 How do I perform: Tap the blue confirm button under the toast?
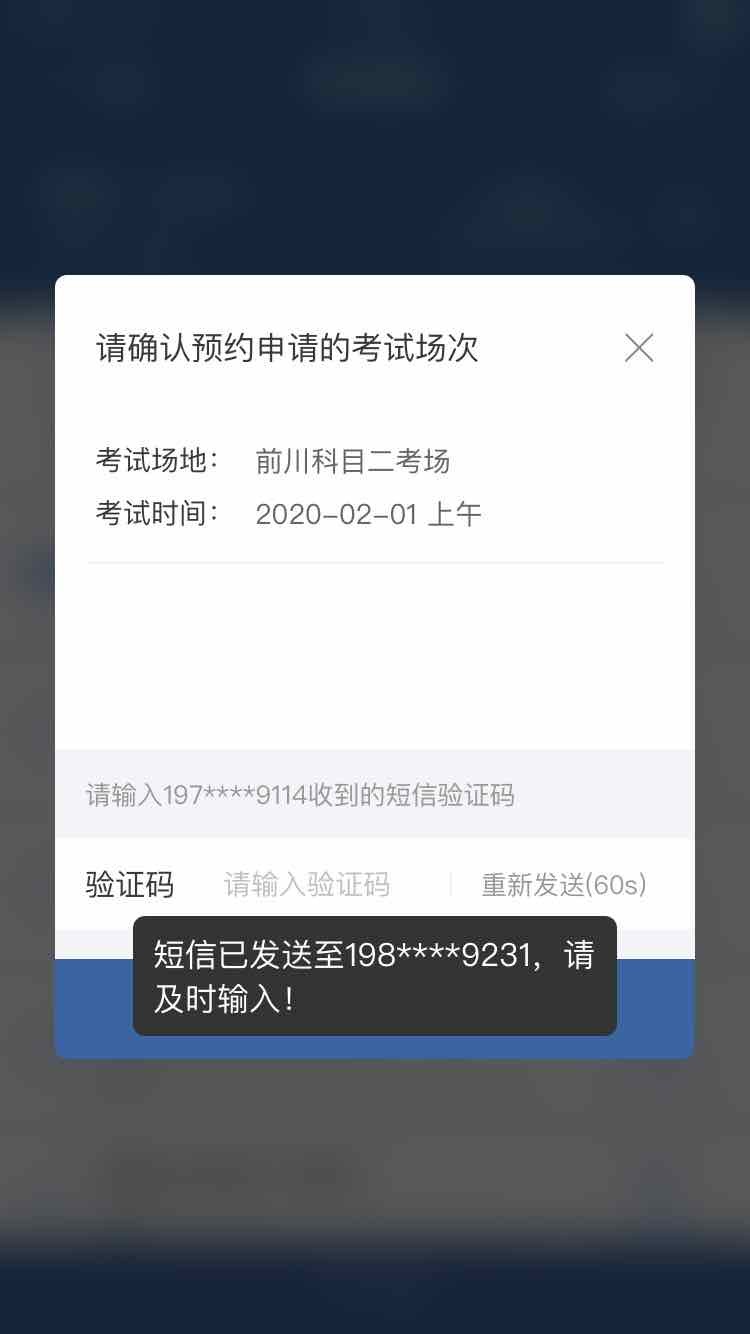[655, 1008]
